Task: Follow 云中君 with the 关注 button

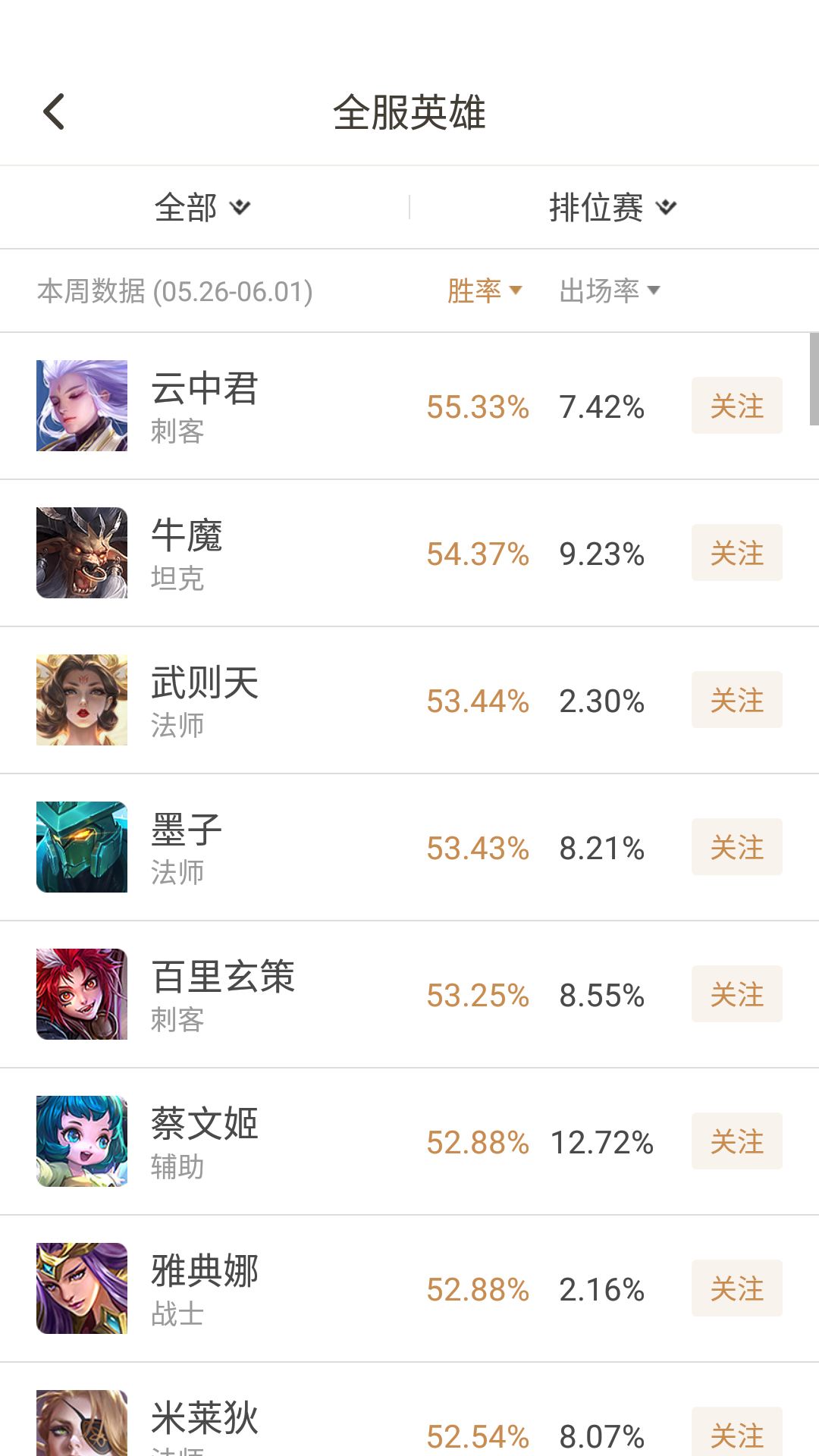Action: point(736,406)
